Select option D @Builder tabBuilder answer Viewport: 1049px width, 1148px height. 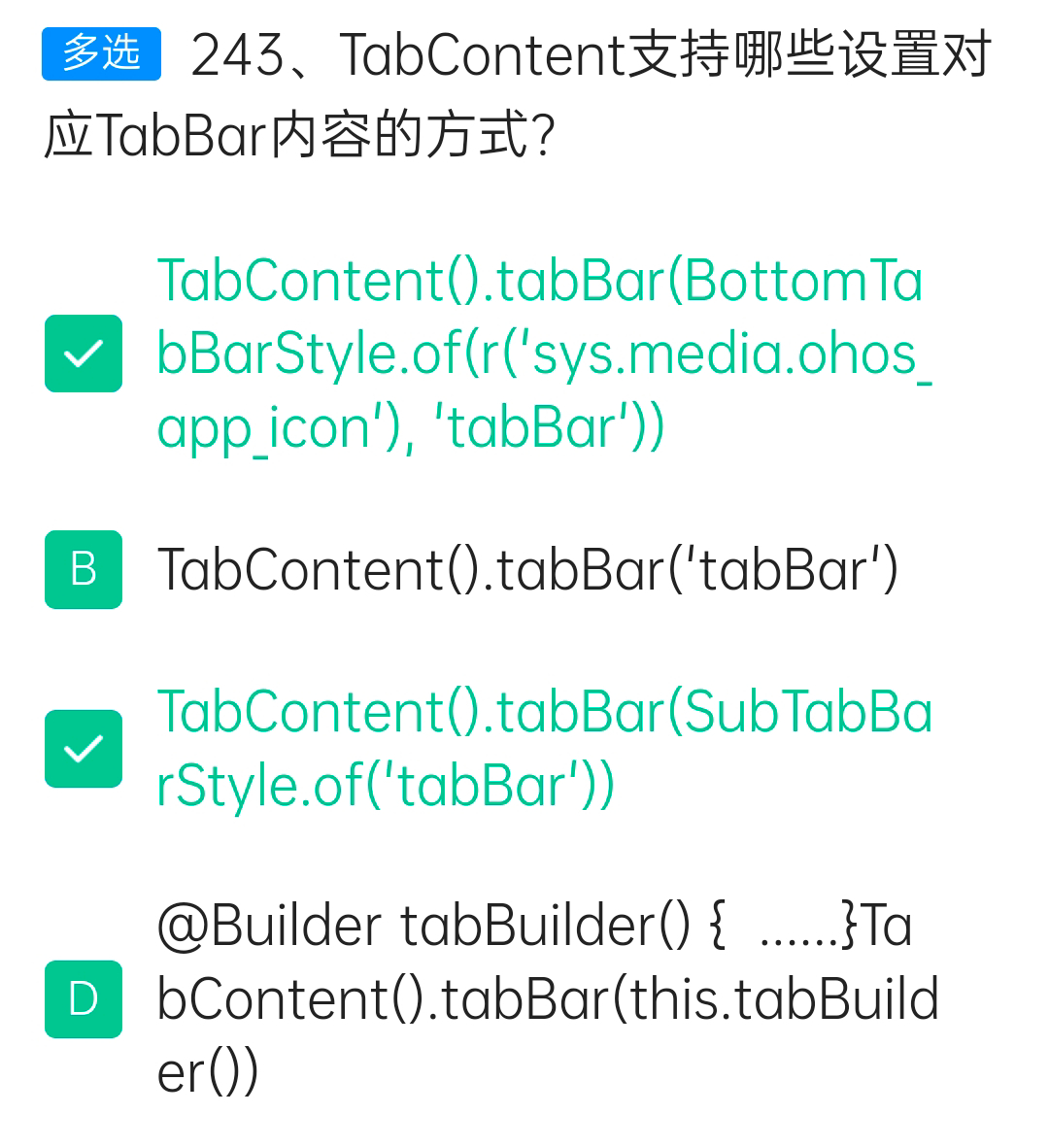click(x=84, y=998)
